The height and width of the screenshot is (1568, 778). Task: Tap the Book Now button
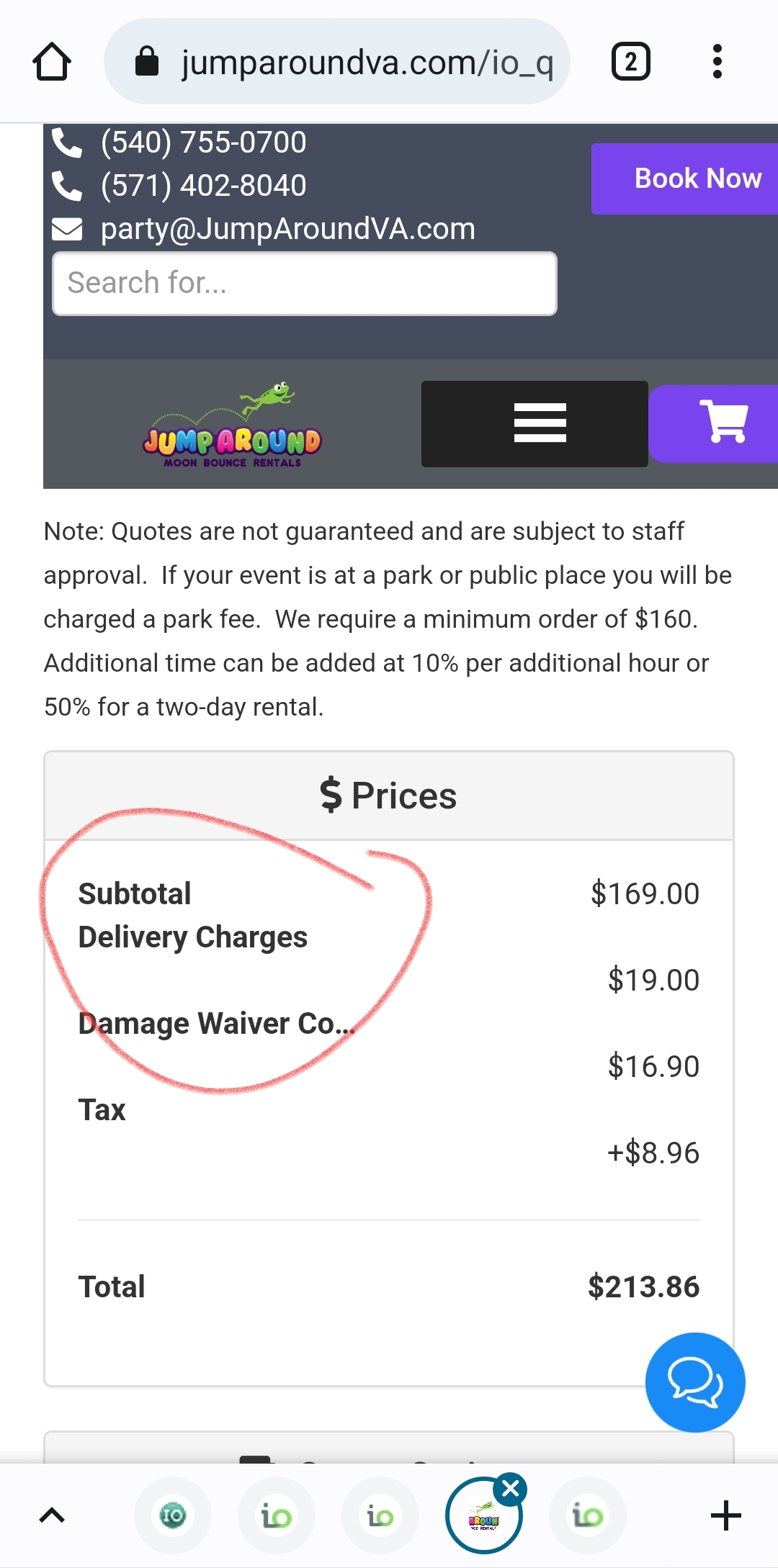(697, 179)
